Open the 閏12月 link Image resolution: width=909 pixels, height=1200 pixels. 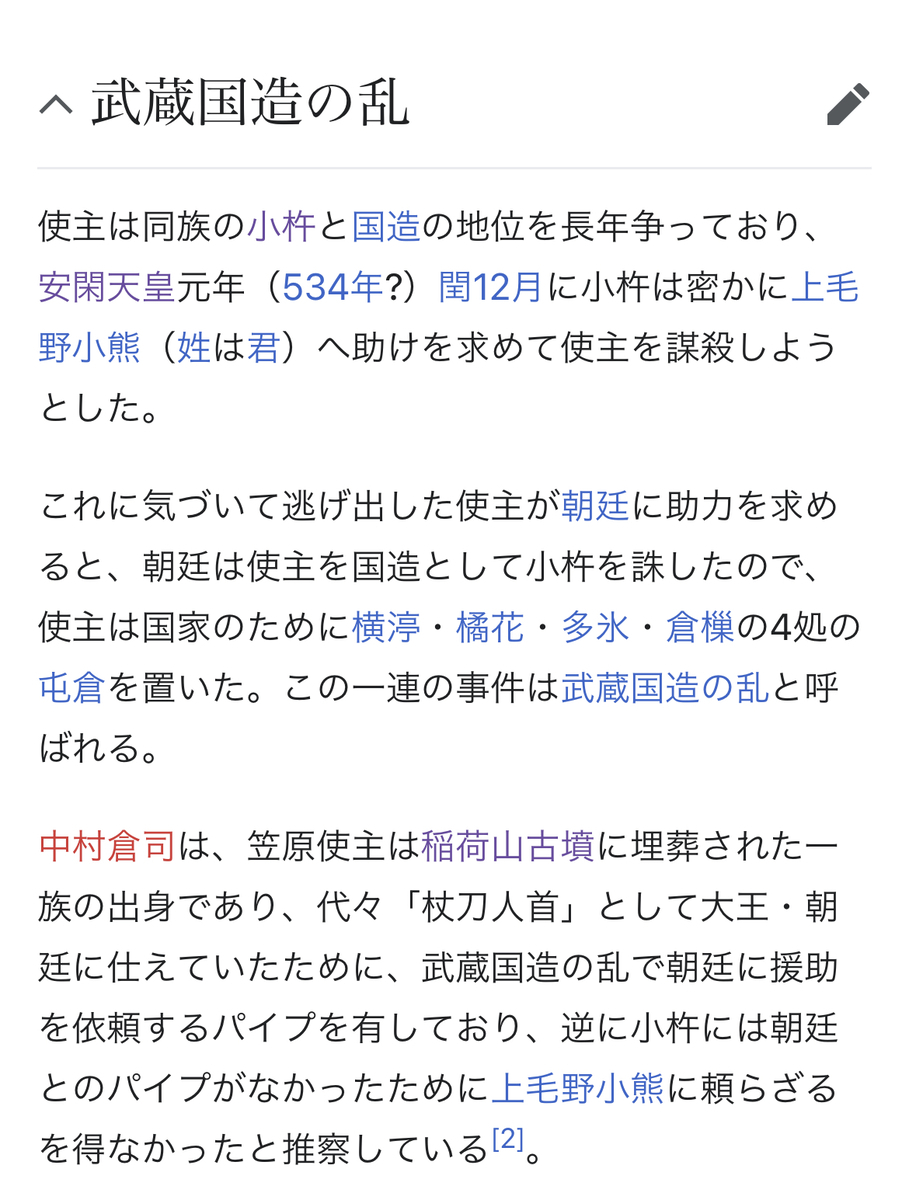(490, 288)
